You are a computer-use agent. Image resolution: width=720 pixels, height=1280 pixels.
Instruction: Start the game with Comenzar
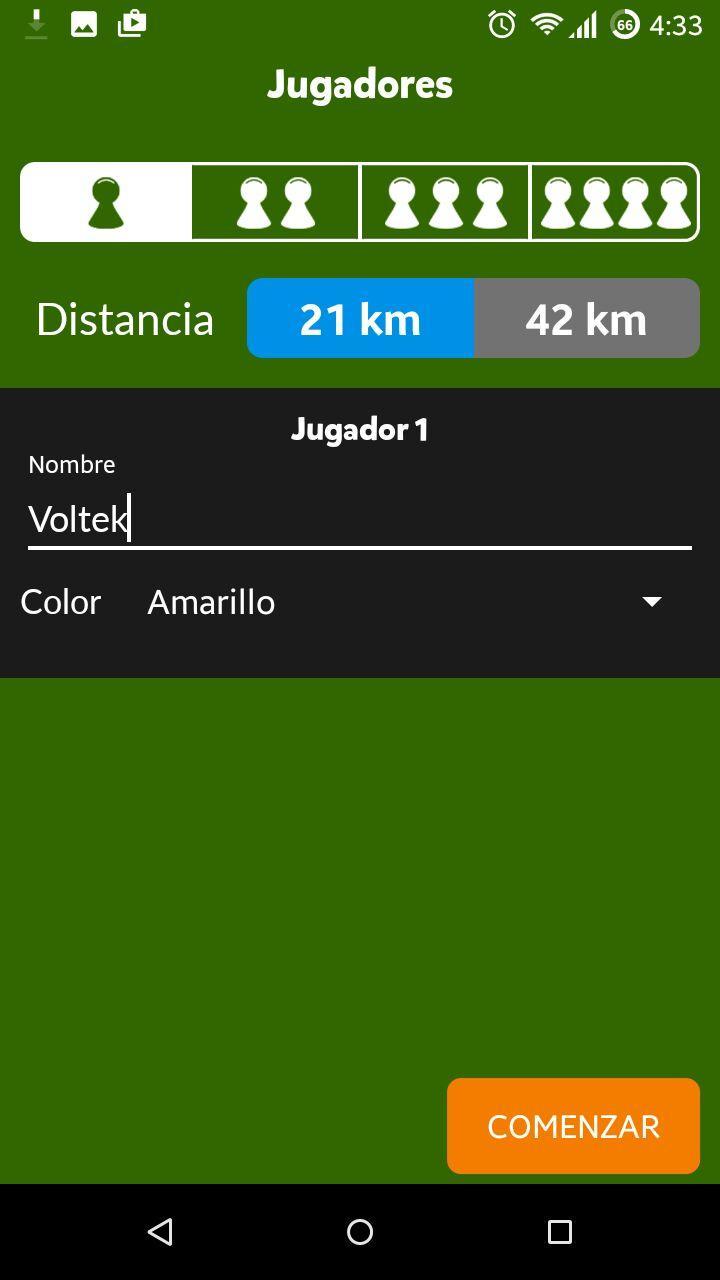click(573, 1126)
